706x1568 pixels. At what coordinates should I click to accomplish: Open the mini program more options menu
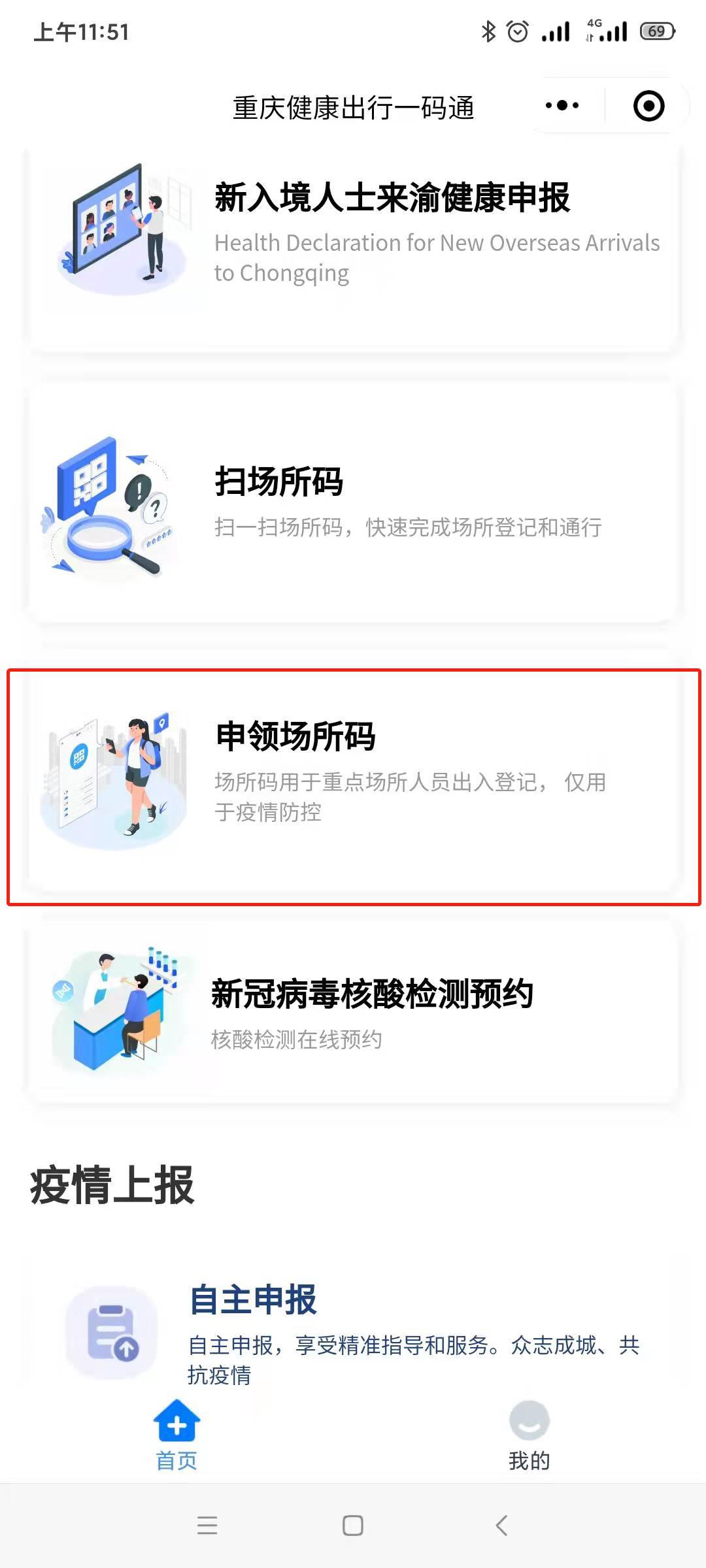562,106
